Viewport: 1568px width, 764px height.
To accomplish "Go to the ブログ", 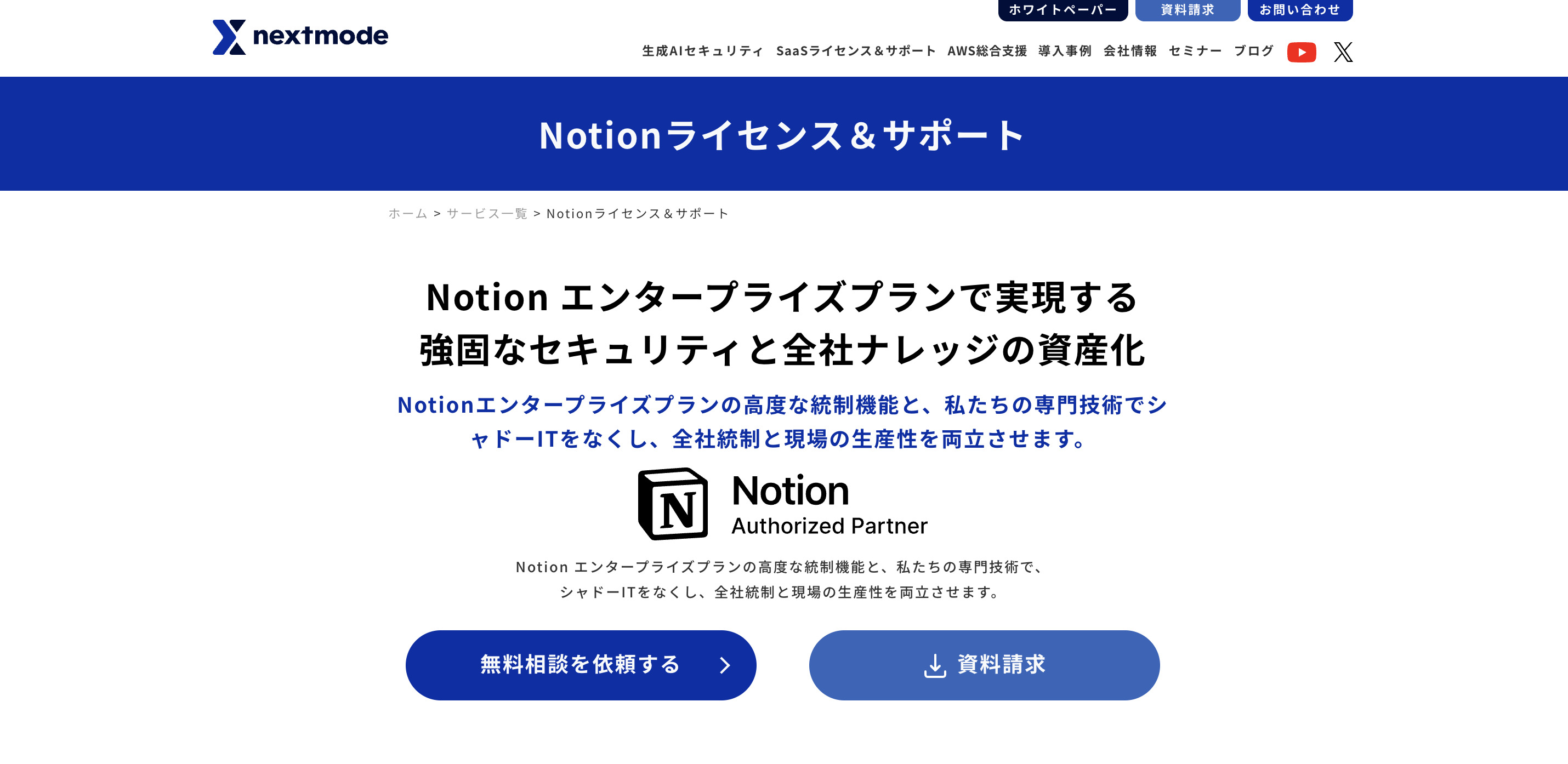I will [1253, 51].
